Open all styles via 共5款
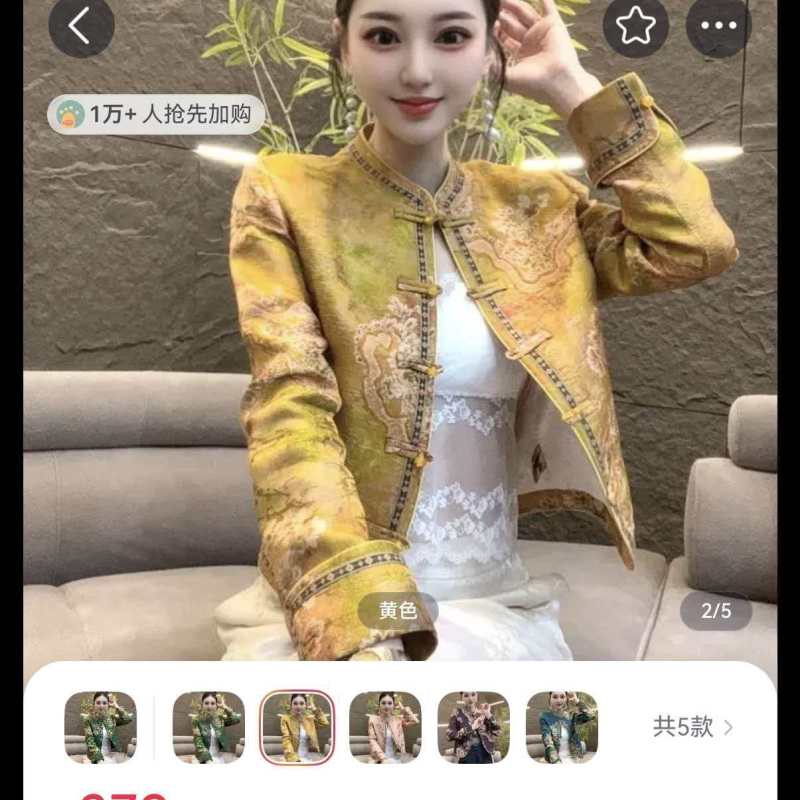This screenshot has height=800, width=800. coord(693,727)
